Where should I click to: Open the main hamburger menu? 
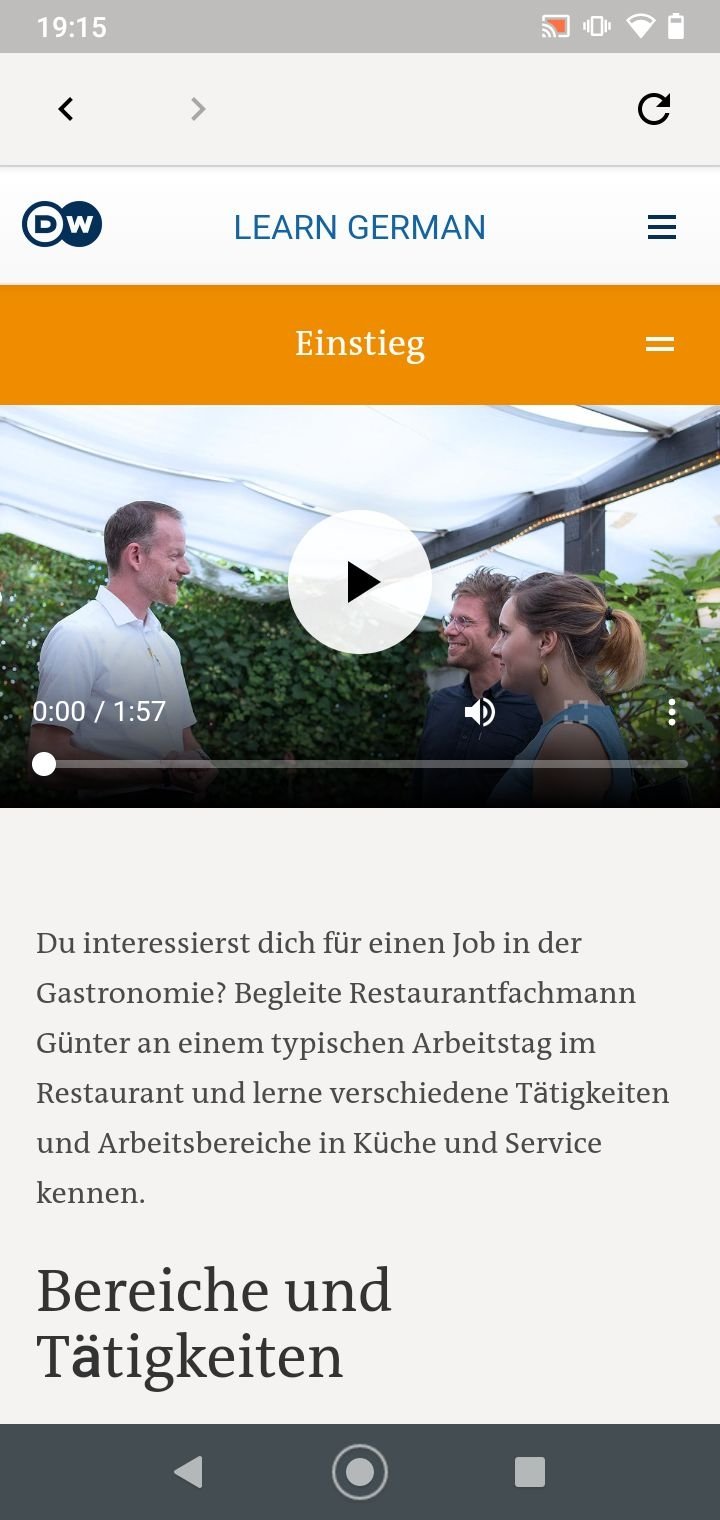[661, 228]
